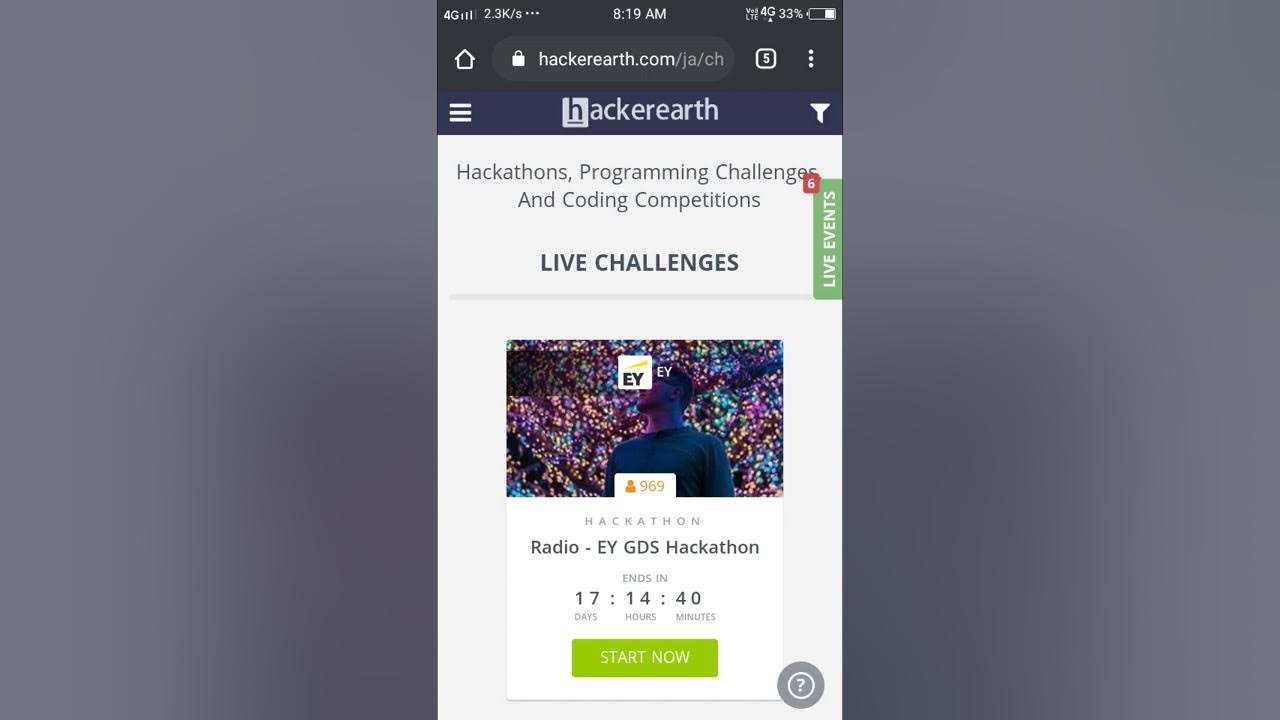
Task: Tap the hackerearth.com address bar
Action: (x=613, y=59)
